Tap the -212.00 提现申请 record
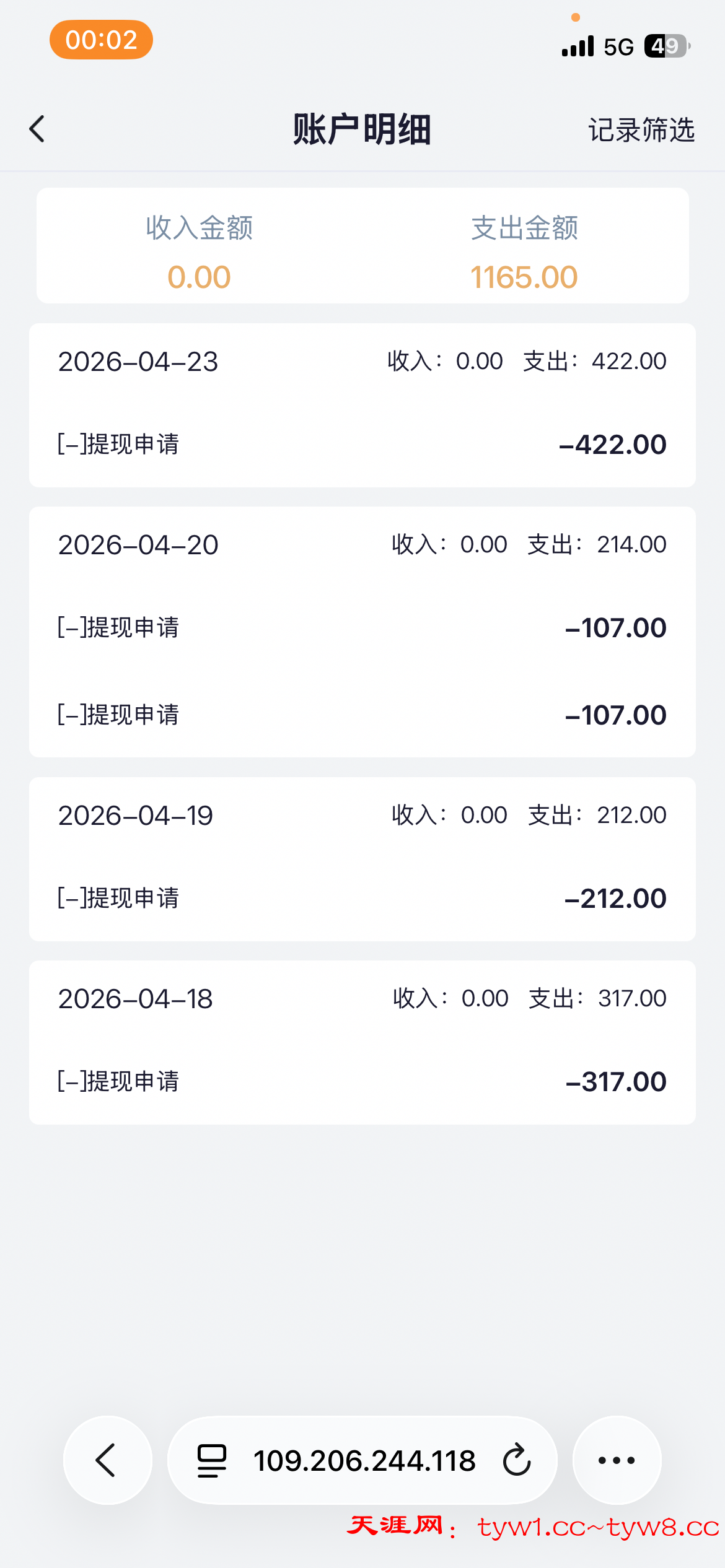 [x=362, y=898]
